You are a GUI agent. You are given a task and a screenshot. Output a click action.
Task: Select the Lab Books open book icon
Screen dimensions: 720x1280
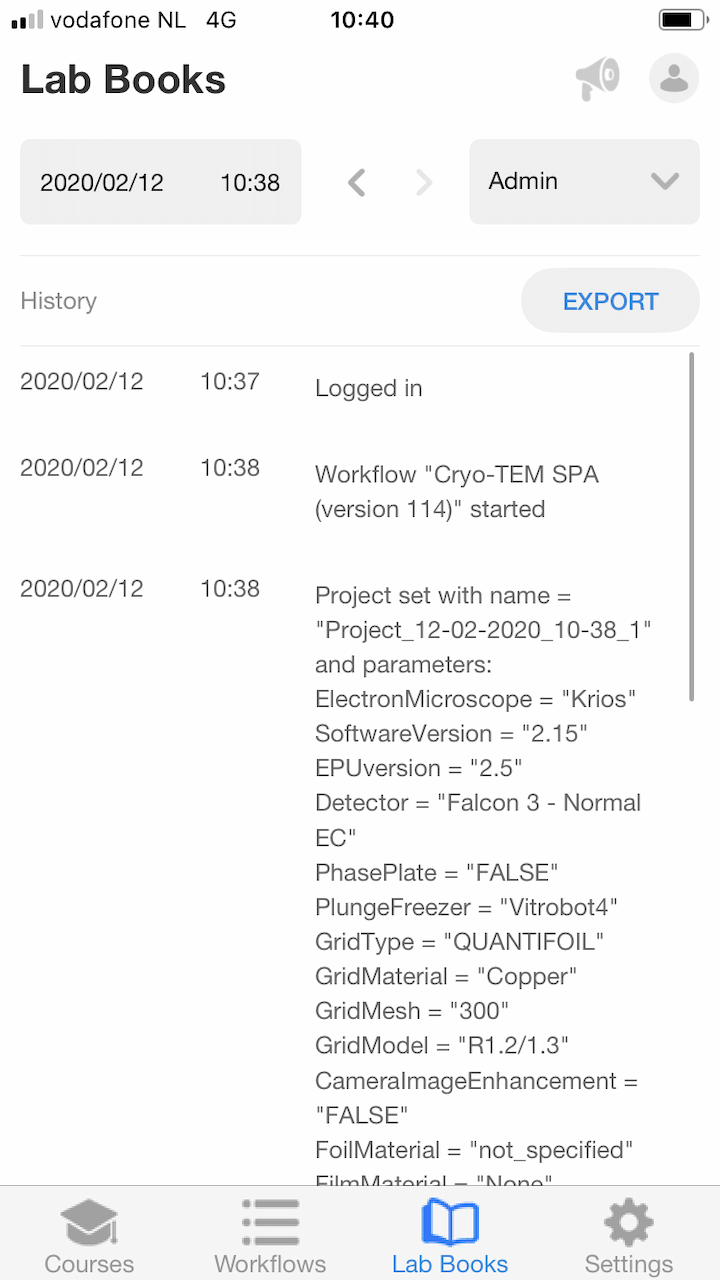(449, 1220)
